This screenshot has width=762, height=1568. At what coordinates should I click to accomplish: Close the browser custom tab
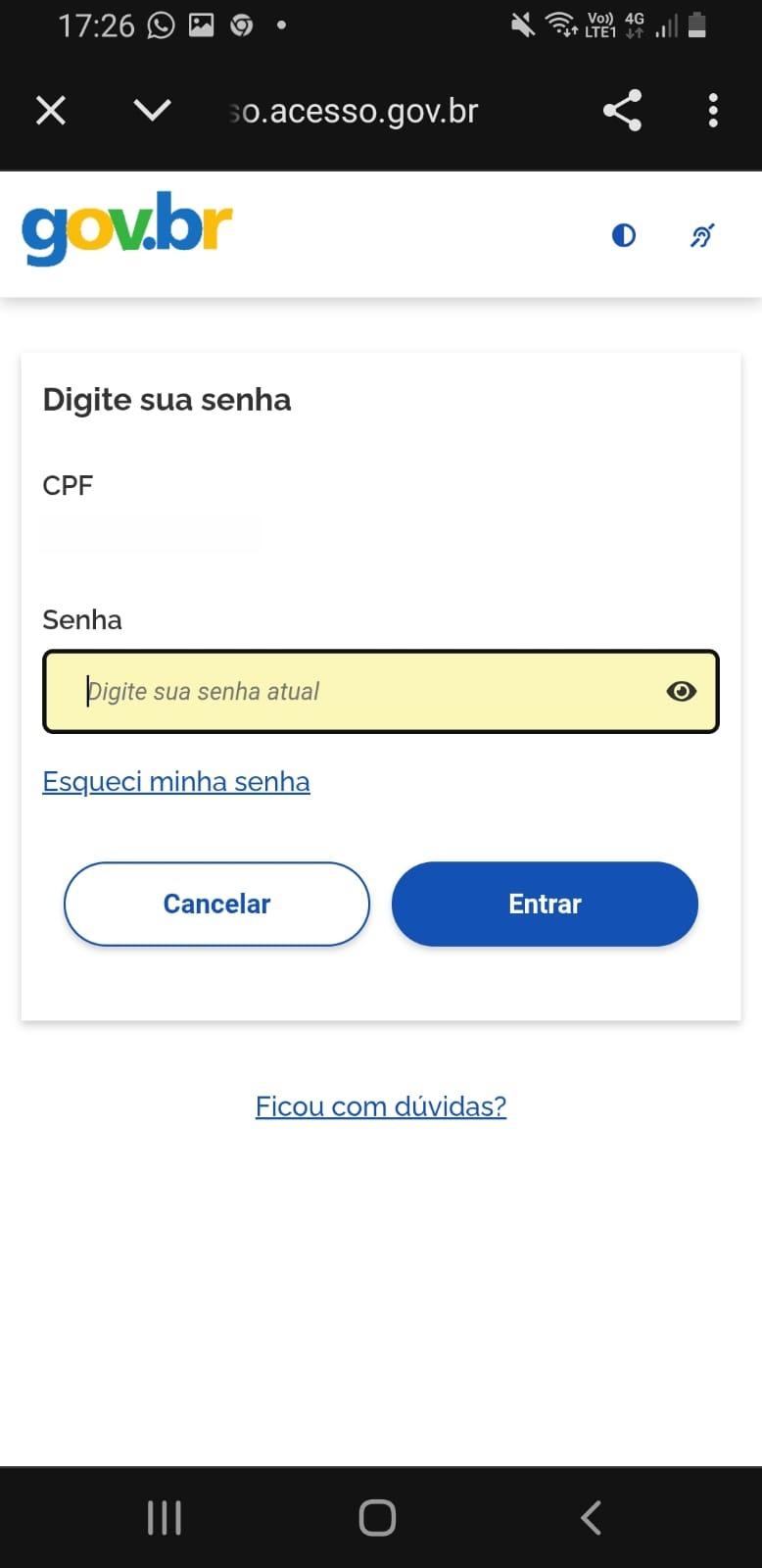pyautogui.click(x=51, y=111)
